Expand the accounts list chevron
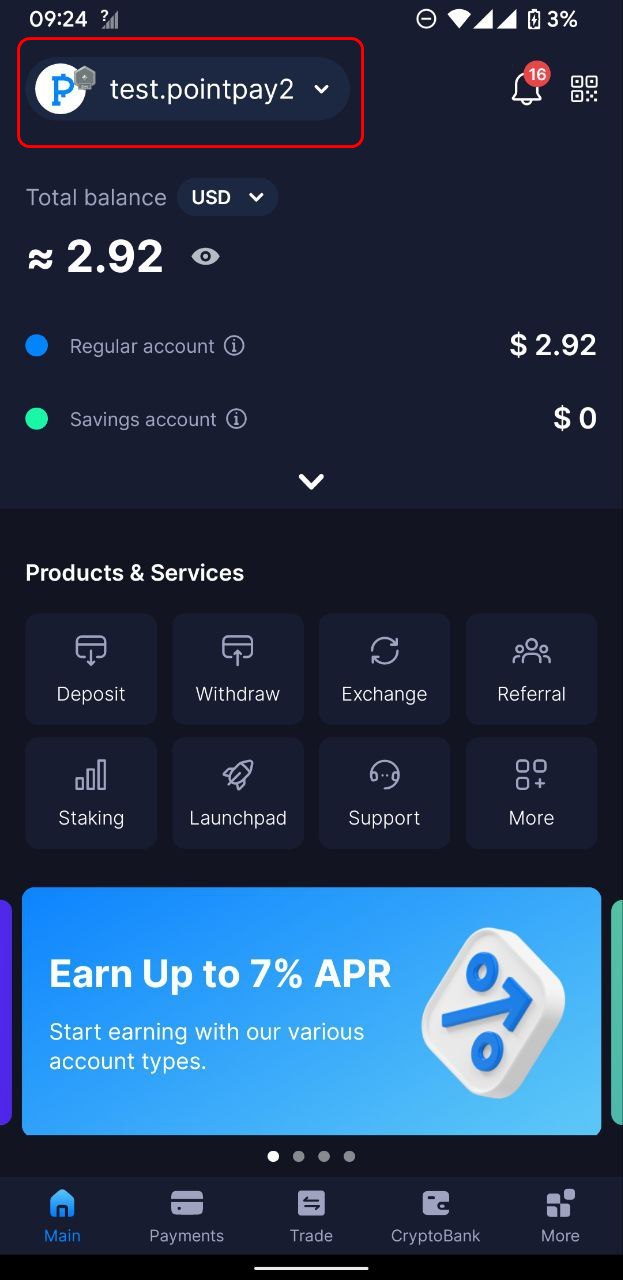 311,482
